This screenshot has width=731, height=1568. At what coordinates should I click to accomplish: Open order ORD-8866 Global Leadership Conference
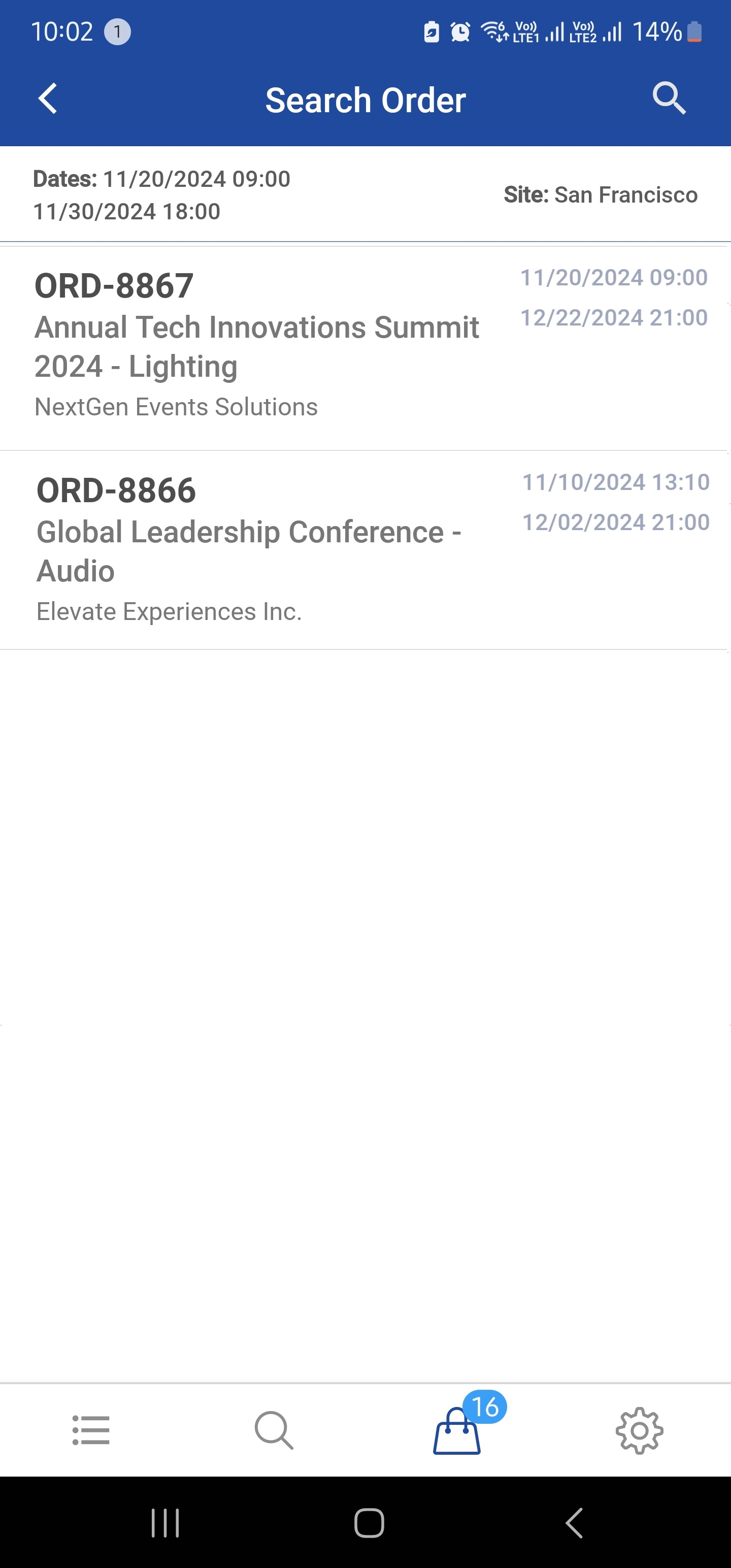[256, 550]
